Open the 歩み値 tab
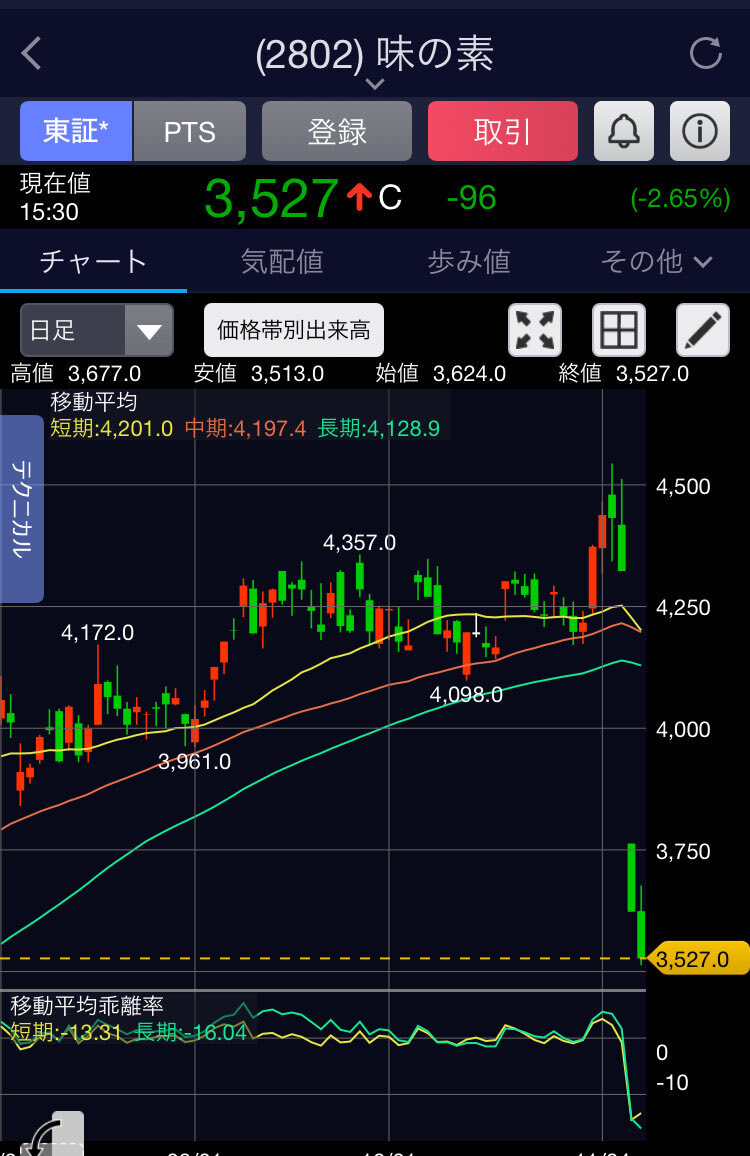750x1156 pixels. [469, 262]
